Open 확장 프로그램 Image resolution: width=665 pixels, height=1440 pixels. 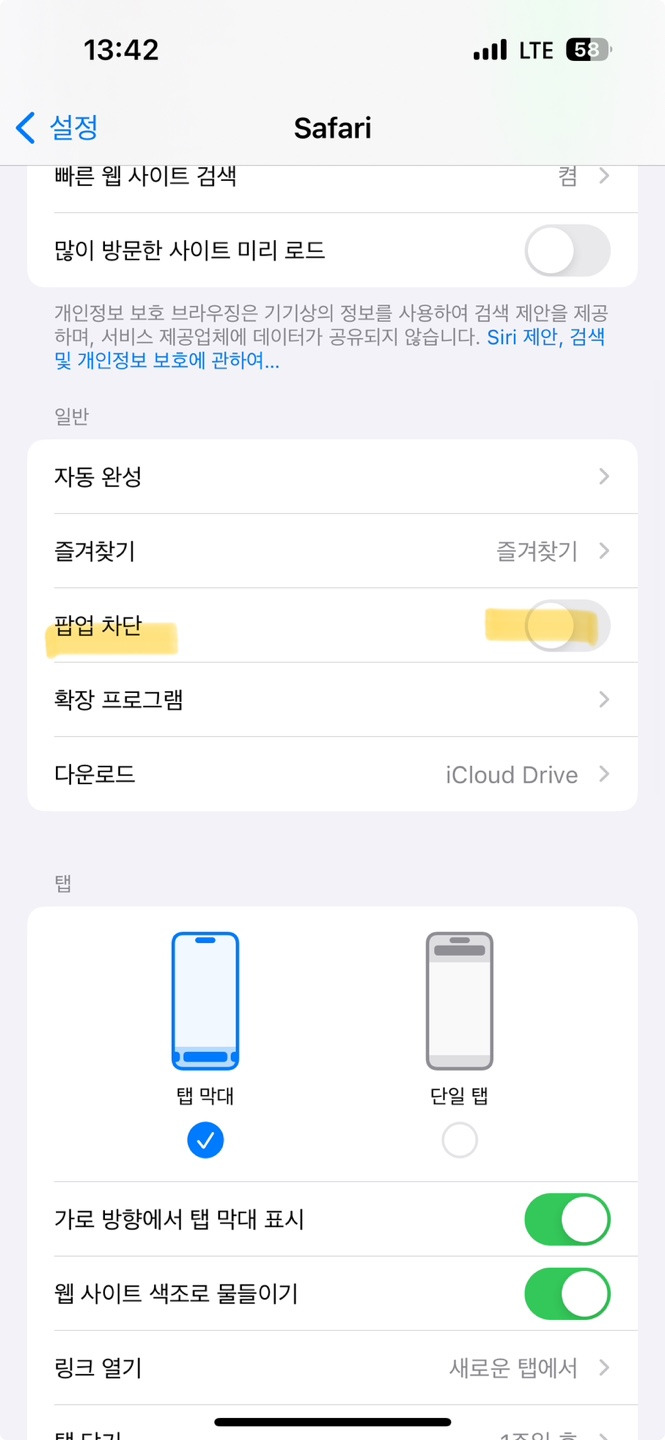332,699
